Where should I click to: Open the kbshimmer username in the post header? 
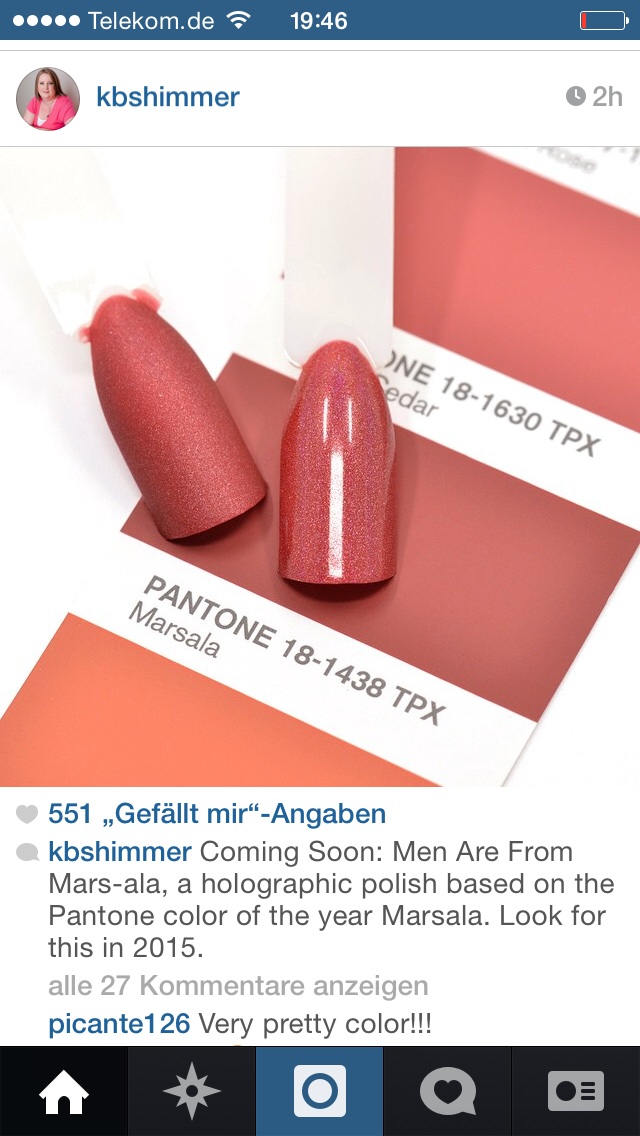pos(167,97)
